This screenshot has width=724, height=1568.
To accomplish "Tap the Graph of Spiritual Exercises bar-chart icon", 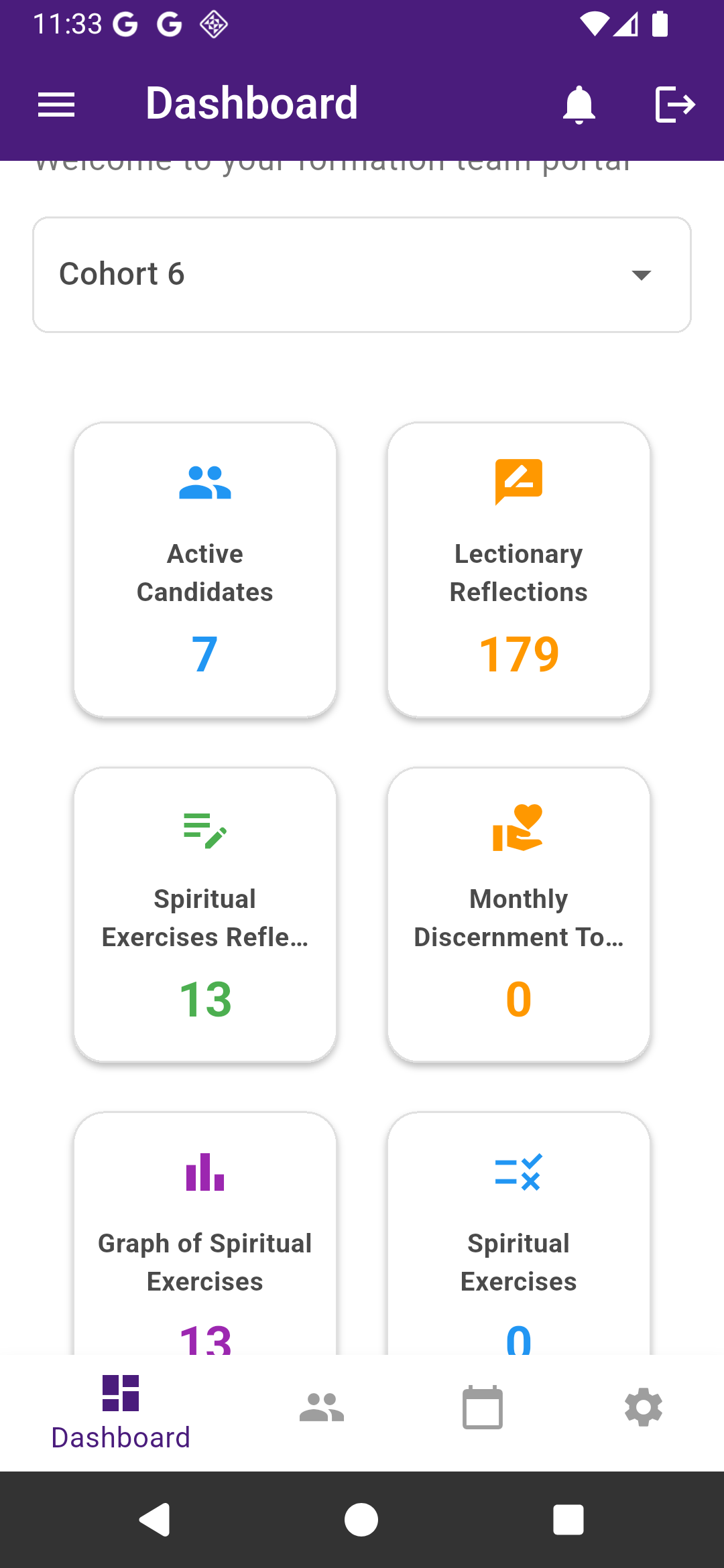I will pos(204,1171).
